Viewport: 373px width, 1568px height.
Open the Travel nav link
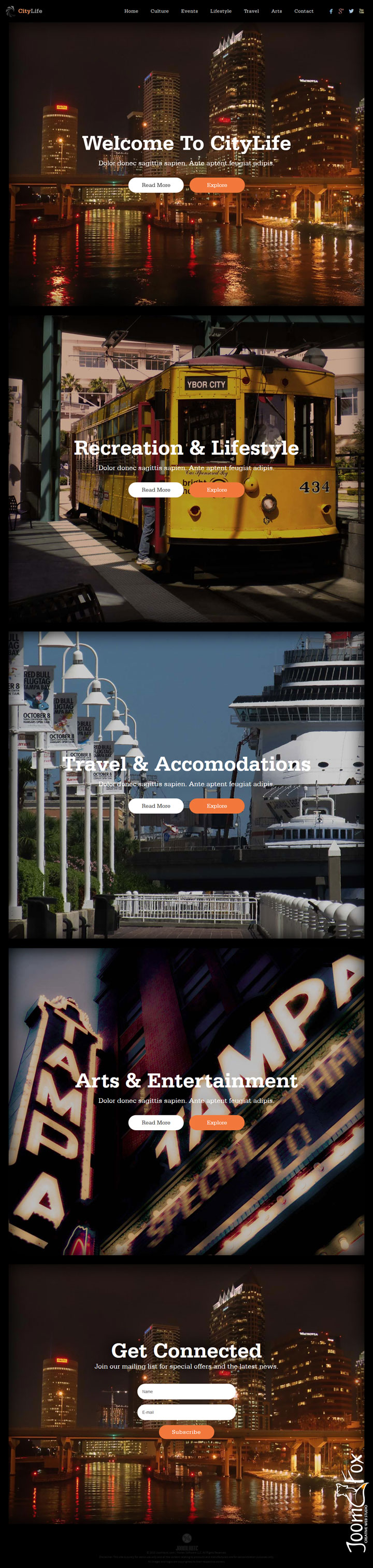[x=251, y=11]
